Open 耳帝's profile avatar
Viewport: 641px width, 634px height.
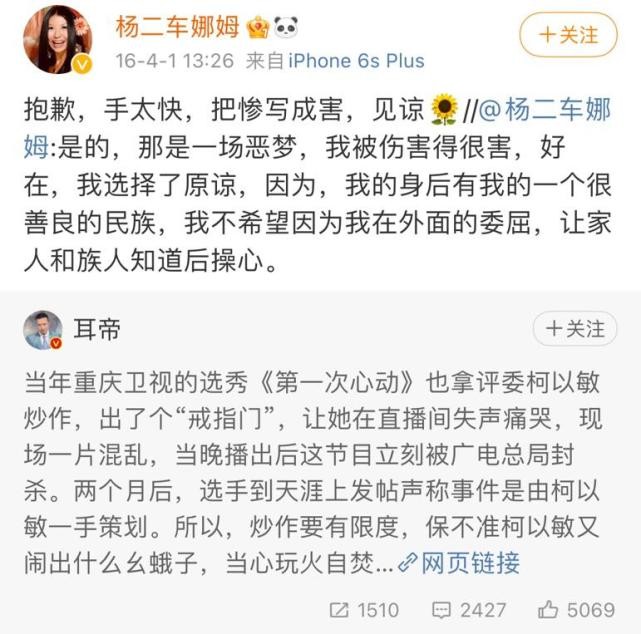tap(43, 330)
